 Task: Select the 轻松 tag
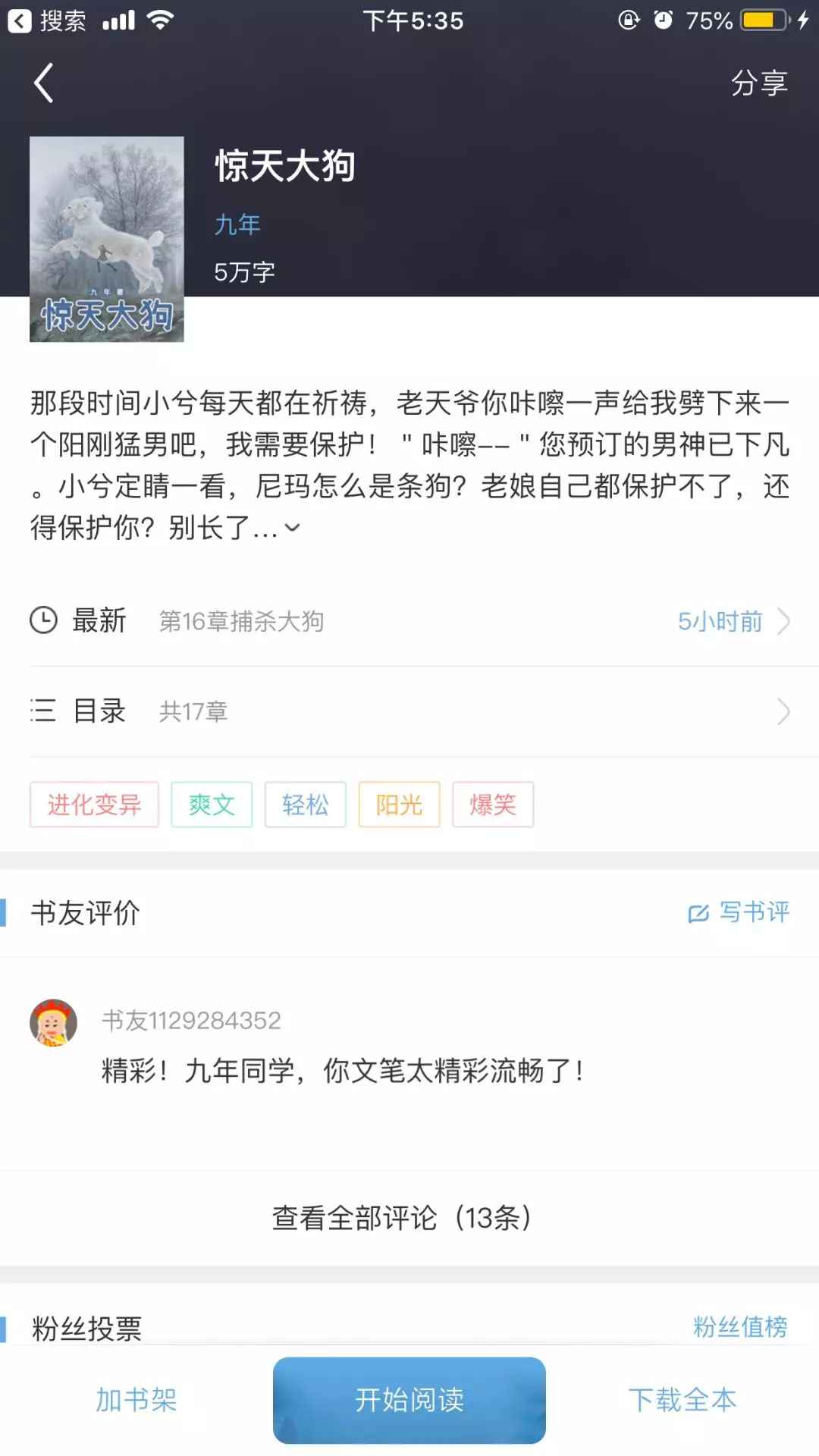pyautogui.click(x=306, y=805)
